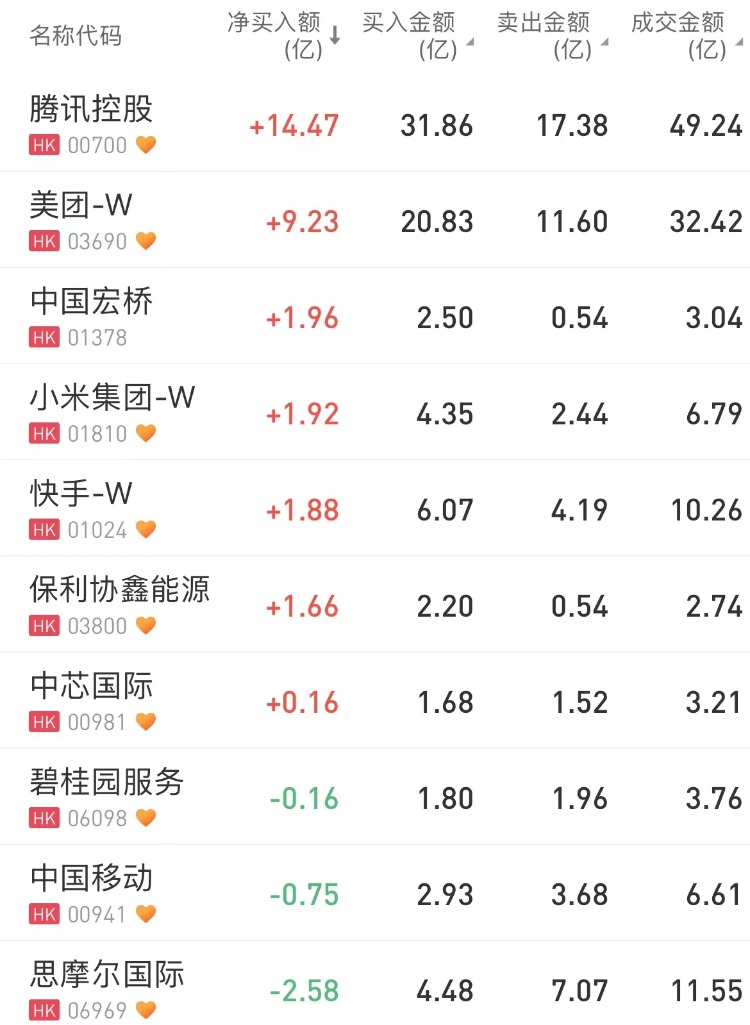750x1025 pixels.
Task: Open 中国宏桥 stock row
Action: coord(92,316)
